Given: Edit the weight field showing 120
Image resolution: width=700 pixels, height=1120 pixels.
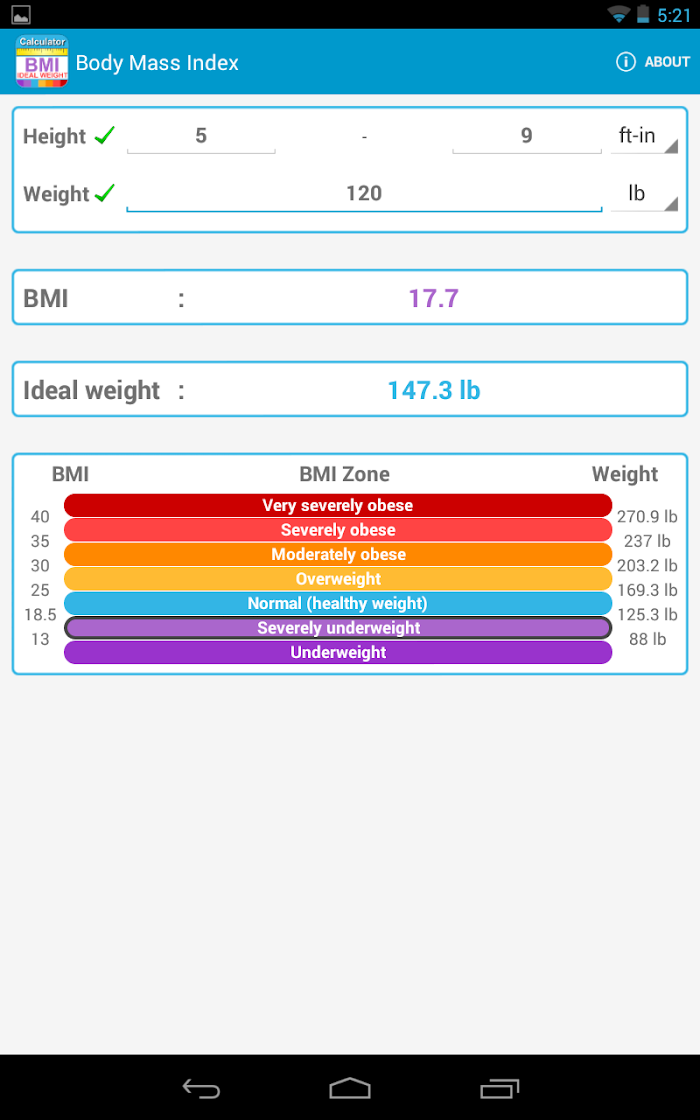Looking at the screenshot, I should (x=364, y=194).
